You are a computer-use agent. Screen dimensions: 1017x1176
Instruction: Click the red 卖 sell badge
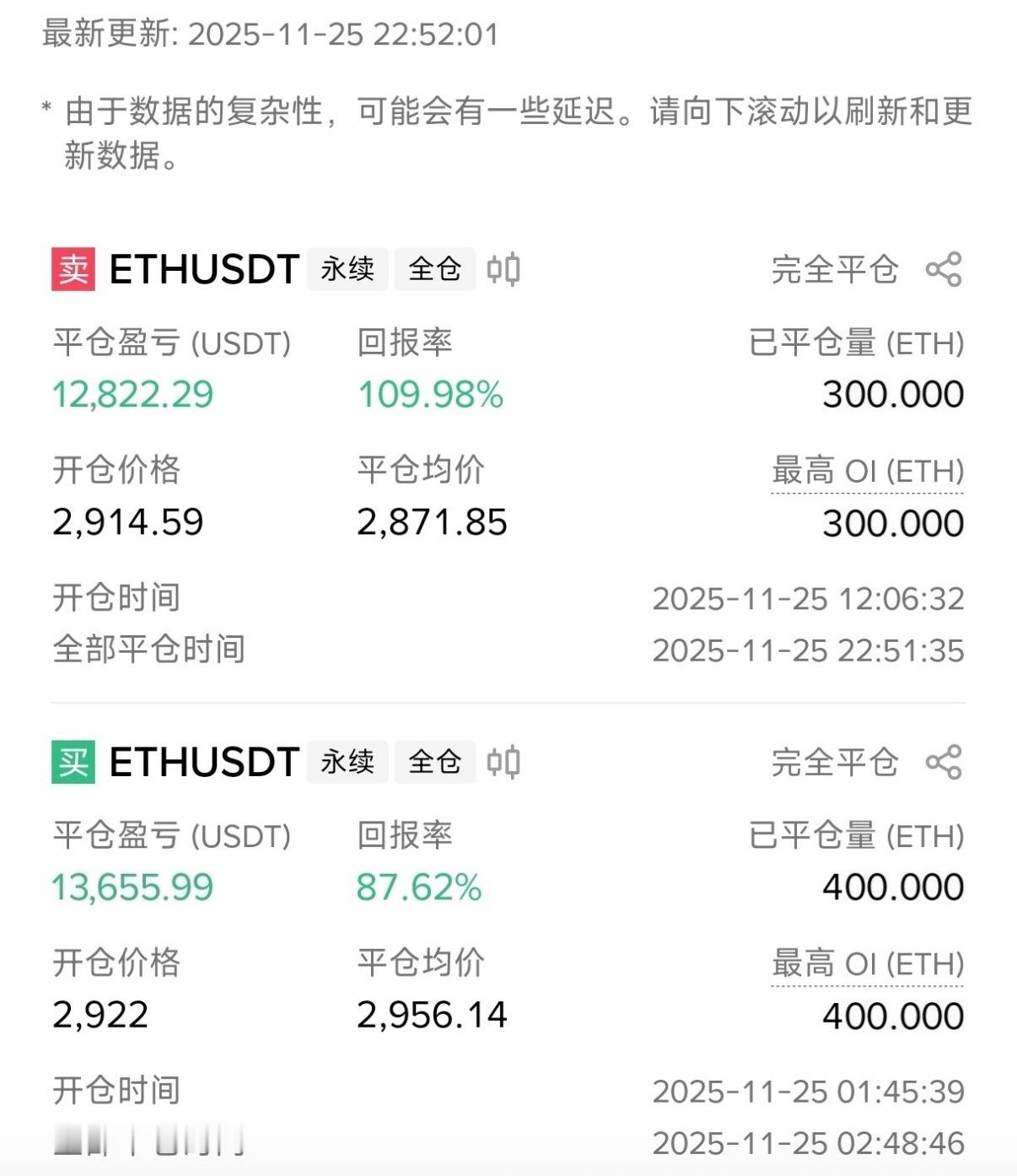point(74,268)
